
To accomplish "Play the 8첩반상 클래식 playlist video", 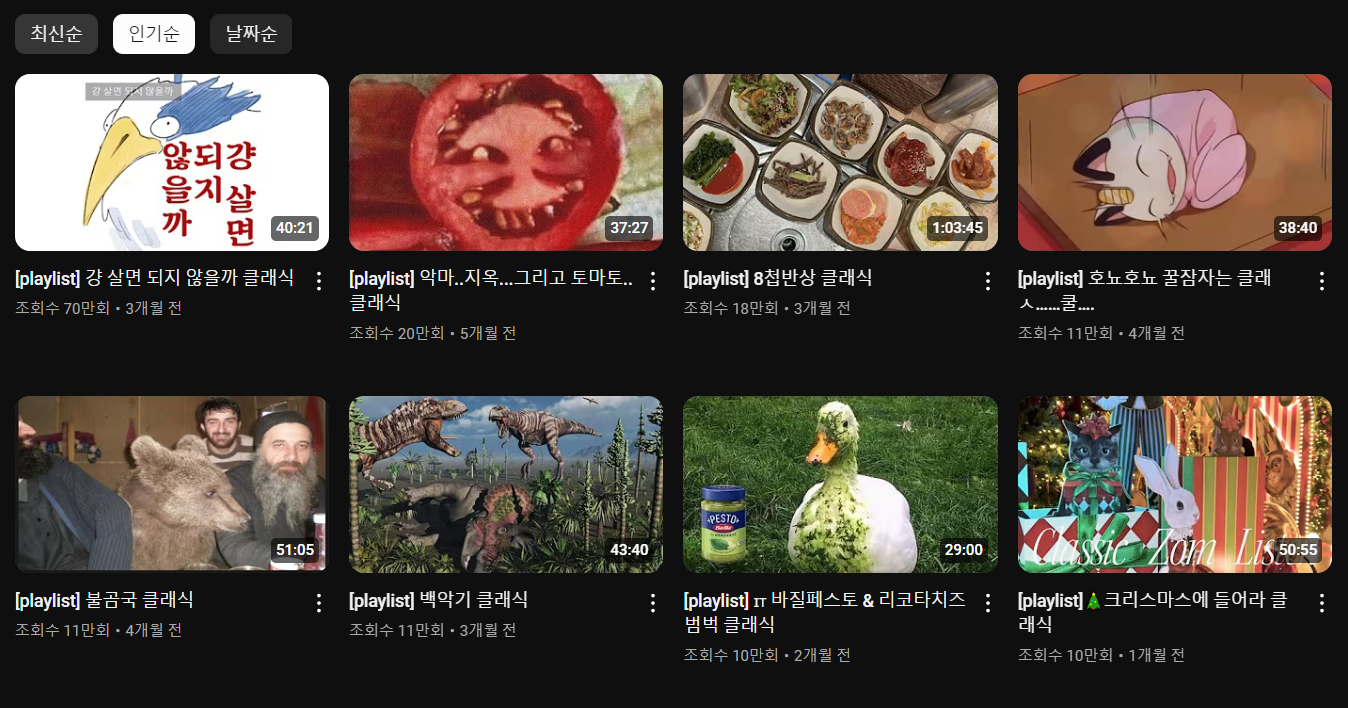I will (x=840, y=162).
